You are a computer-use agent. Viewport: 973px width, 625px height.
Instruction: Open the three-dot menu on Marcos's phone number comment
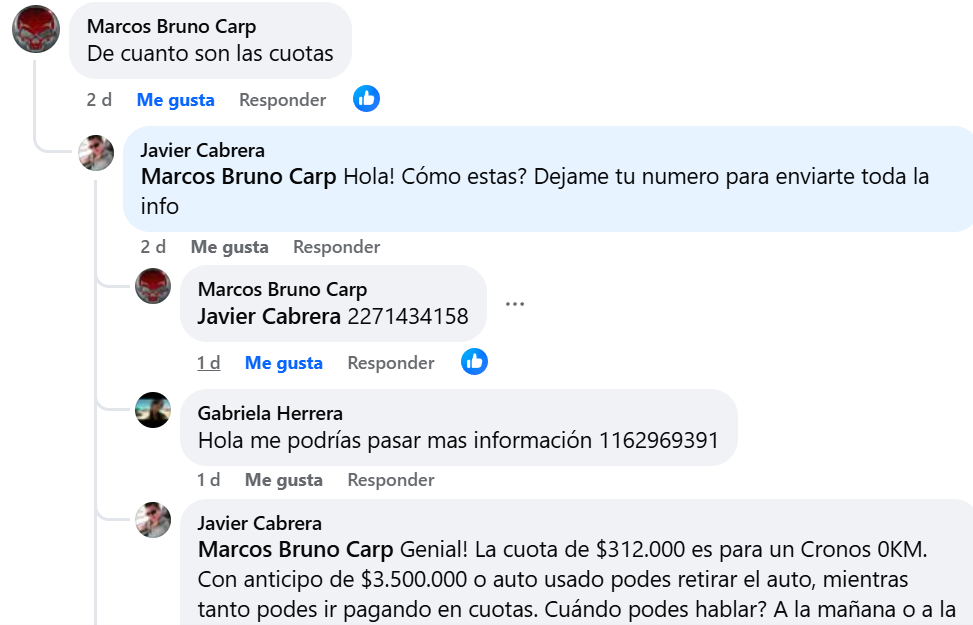coord(515,304)
